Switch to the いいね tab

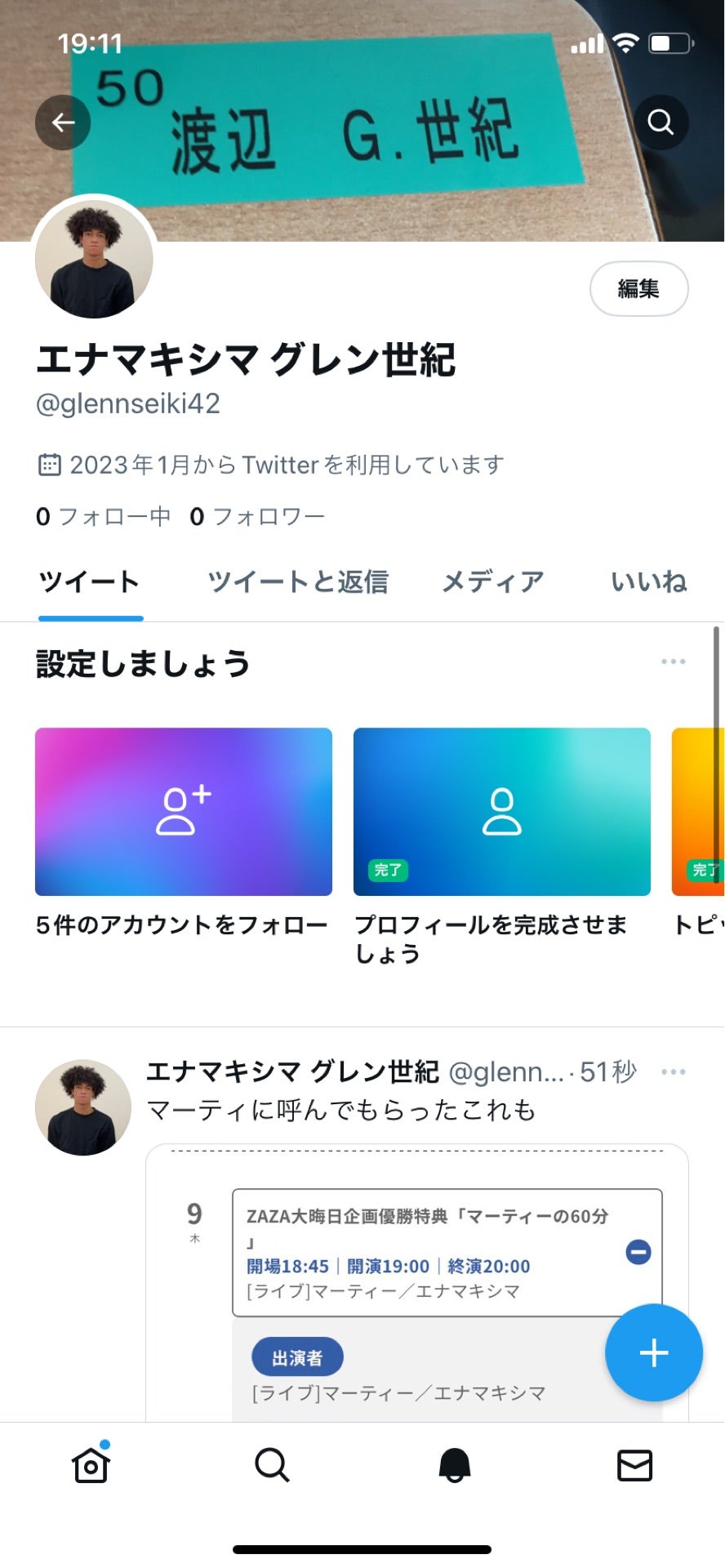(x=649, y=581)
